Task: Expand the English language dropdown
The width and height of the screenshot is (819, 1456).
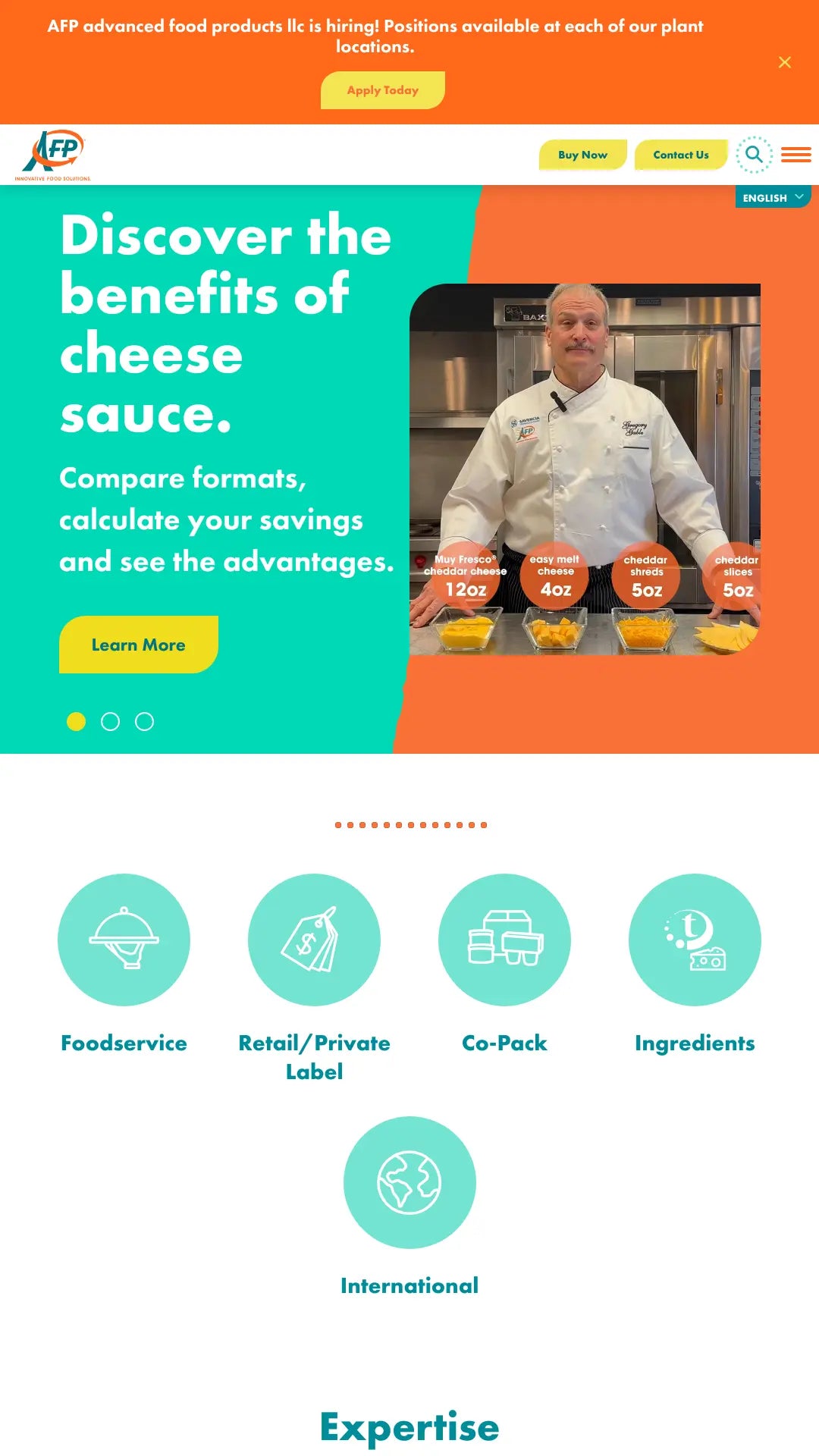Action: tap(773, 197)
